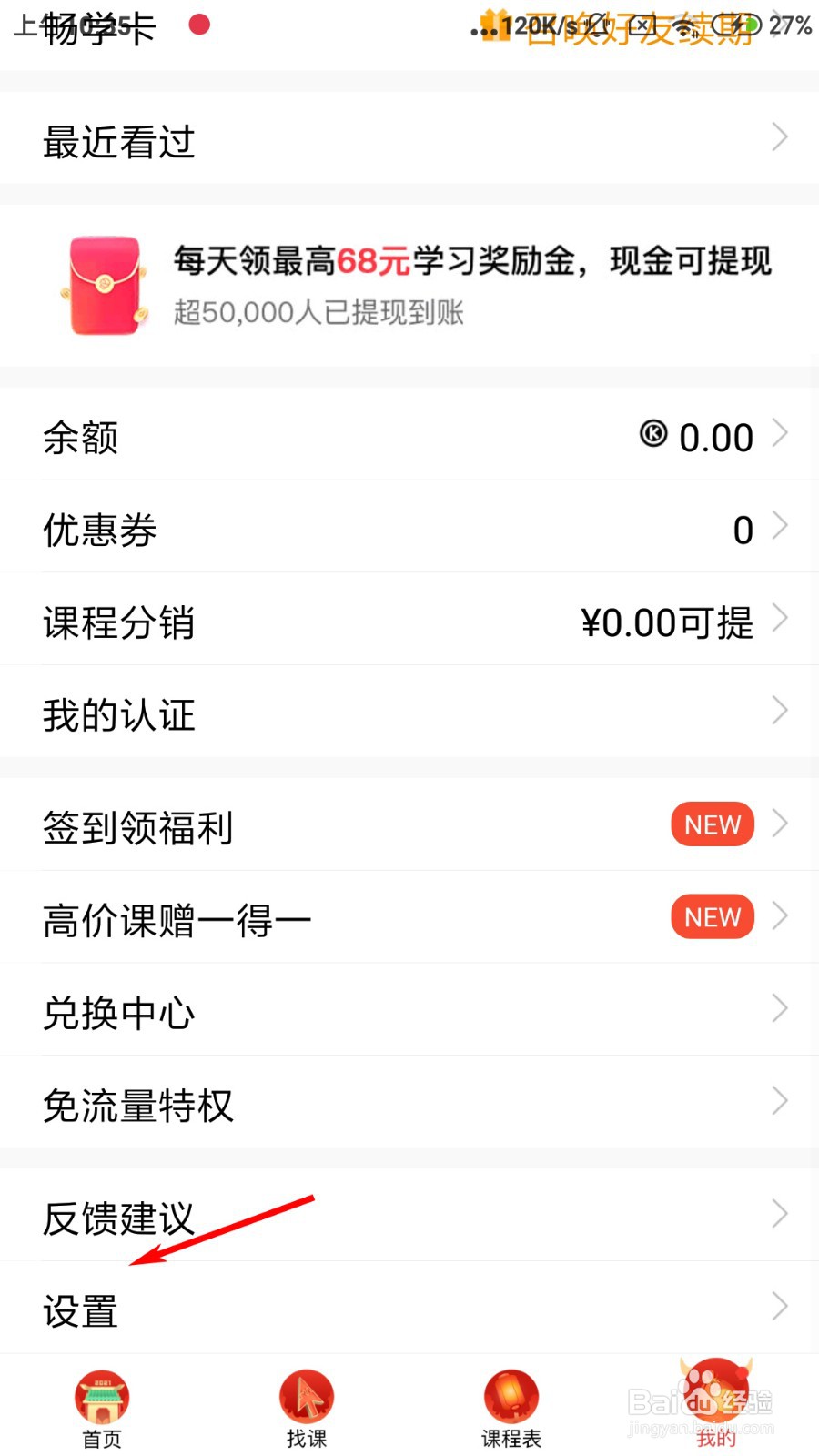The height and width of the screenshot is (1456, 819).
Task: Open 反馈建议 feedback
Action: (x=409, y=1216)
